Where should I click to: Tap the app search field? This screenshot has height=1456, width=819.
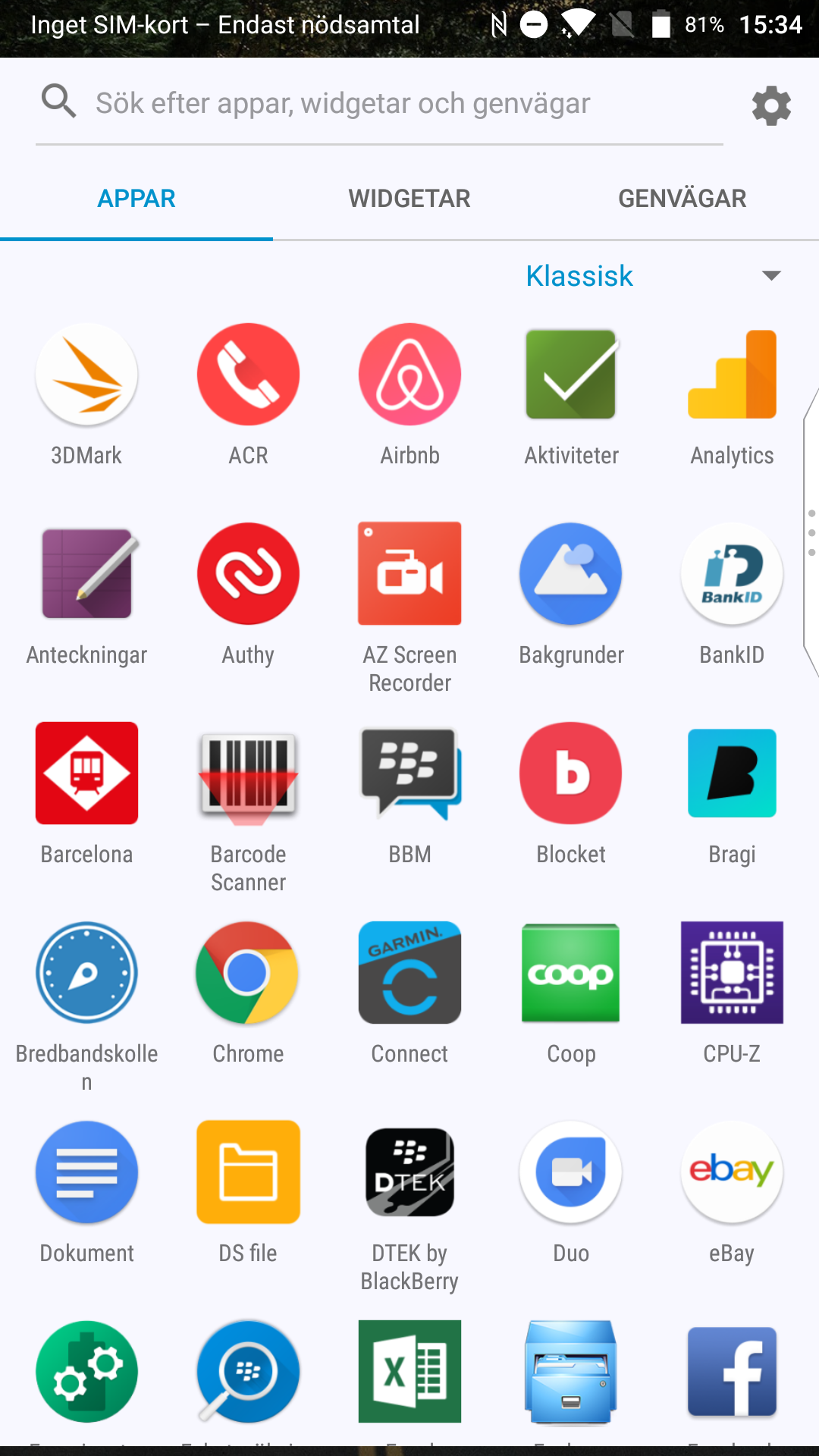pyautogui.click(x=379, y=103)
